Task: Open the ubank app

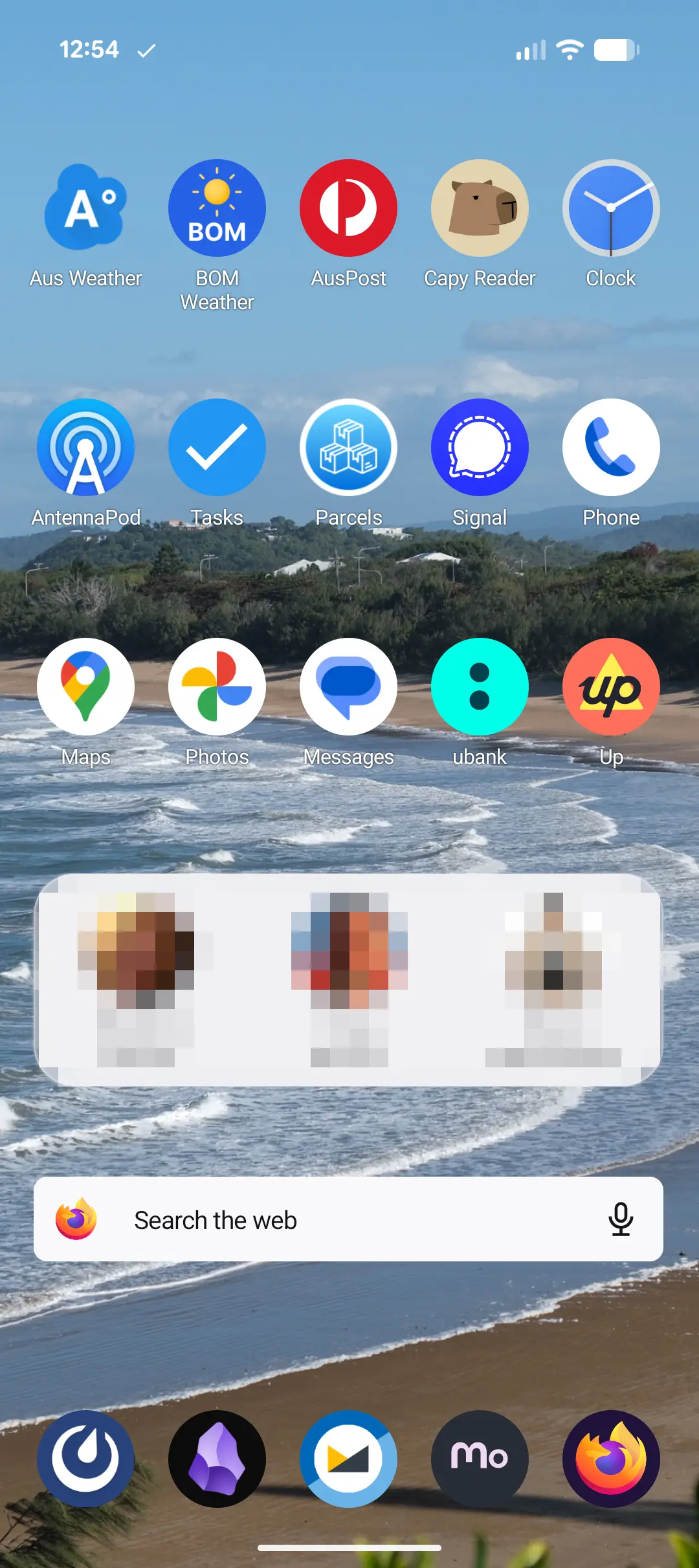Action: click(x=480, y=687)
